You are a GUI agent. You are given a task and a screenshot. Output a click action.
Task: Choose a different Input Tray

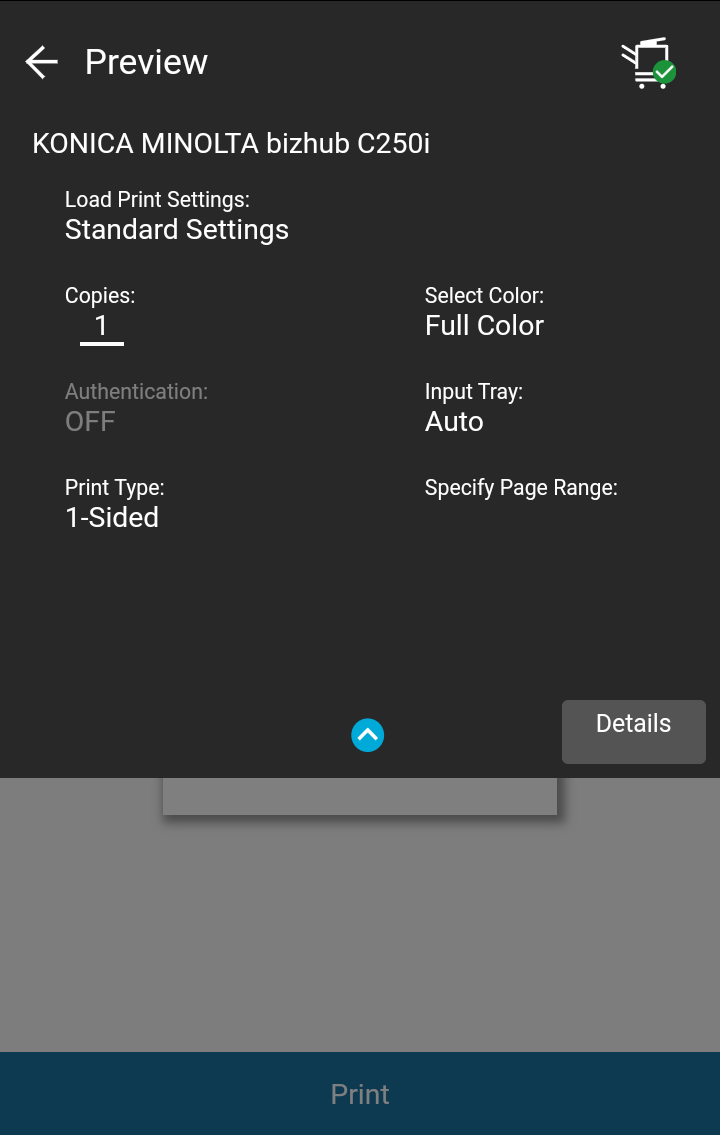(x=455, y=421)
